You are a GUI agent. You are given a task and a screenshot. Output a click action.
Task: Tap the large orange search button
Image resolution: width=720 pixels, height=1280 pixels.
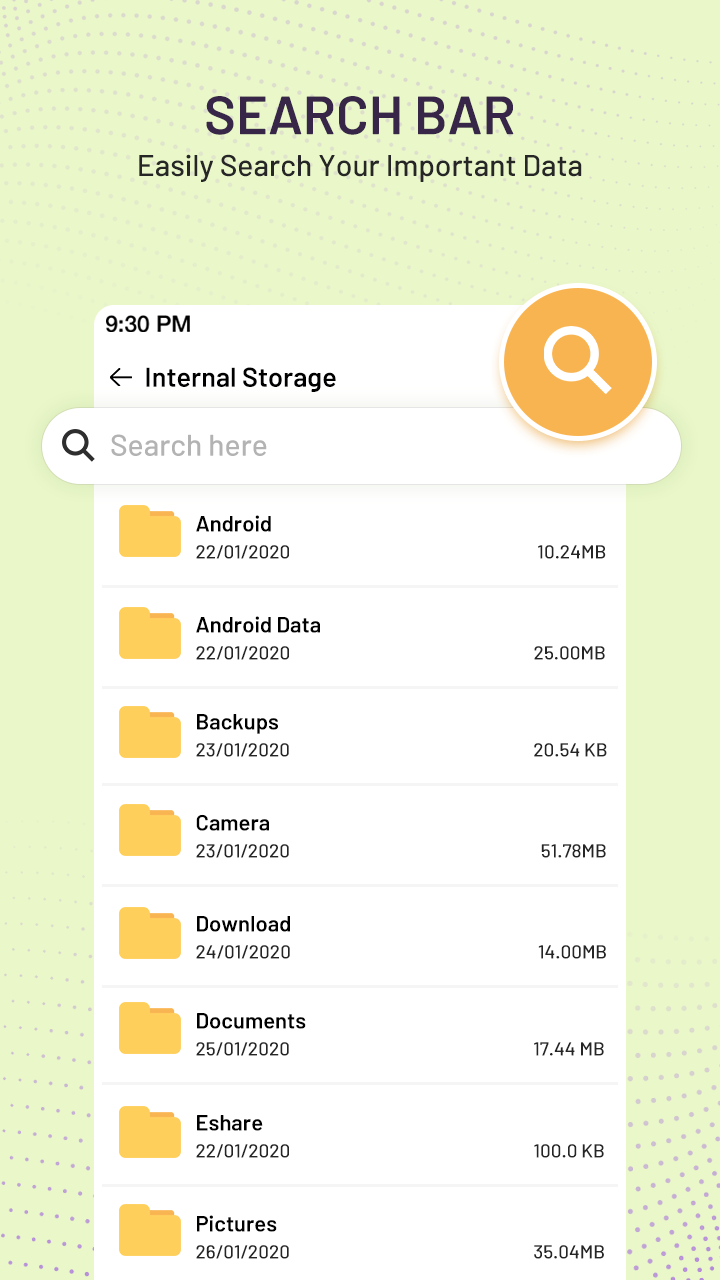coord(578,362)
